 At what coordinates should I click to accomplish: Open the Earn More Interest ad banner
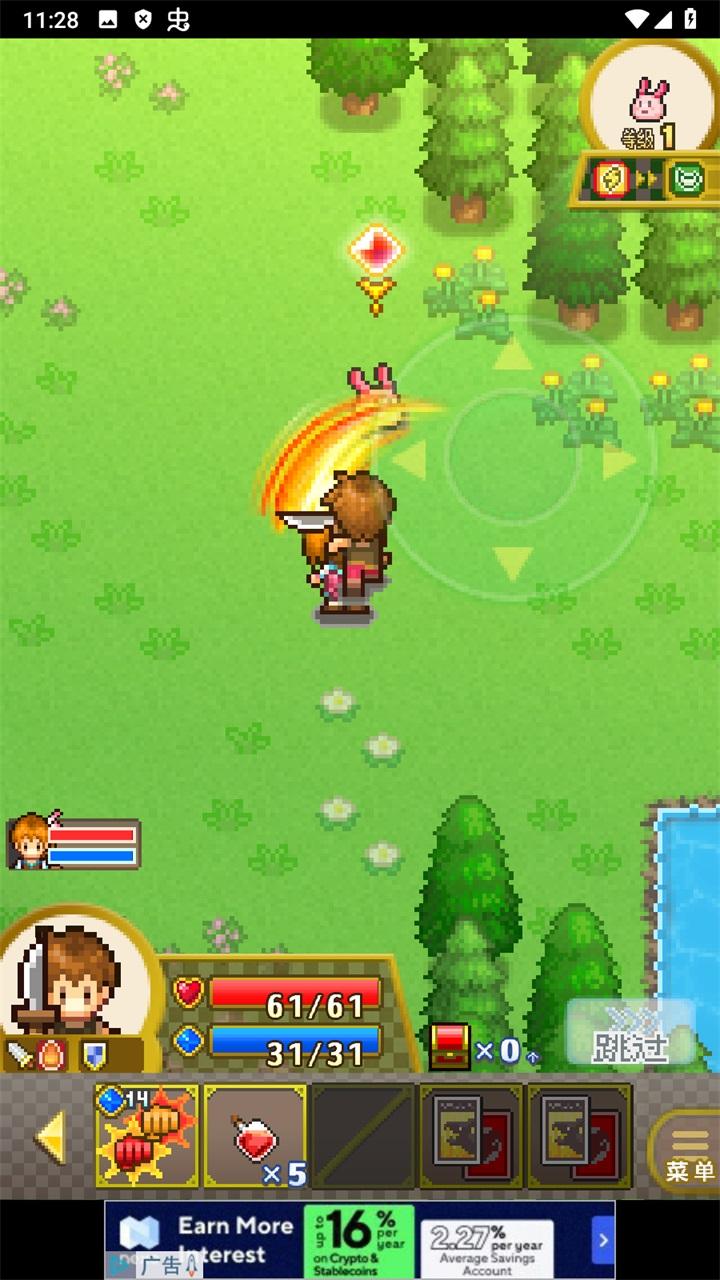coord(350,1240)
